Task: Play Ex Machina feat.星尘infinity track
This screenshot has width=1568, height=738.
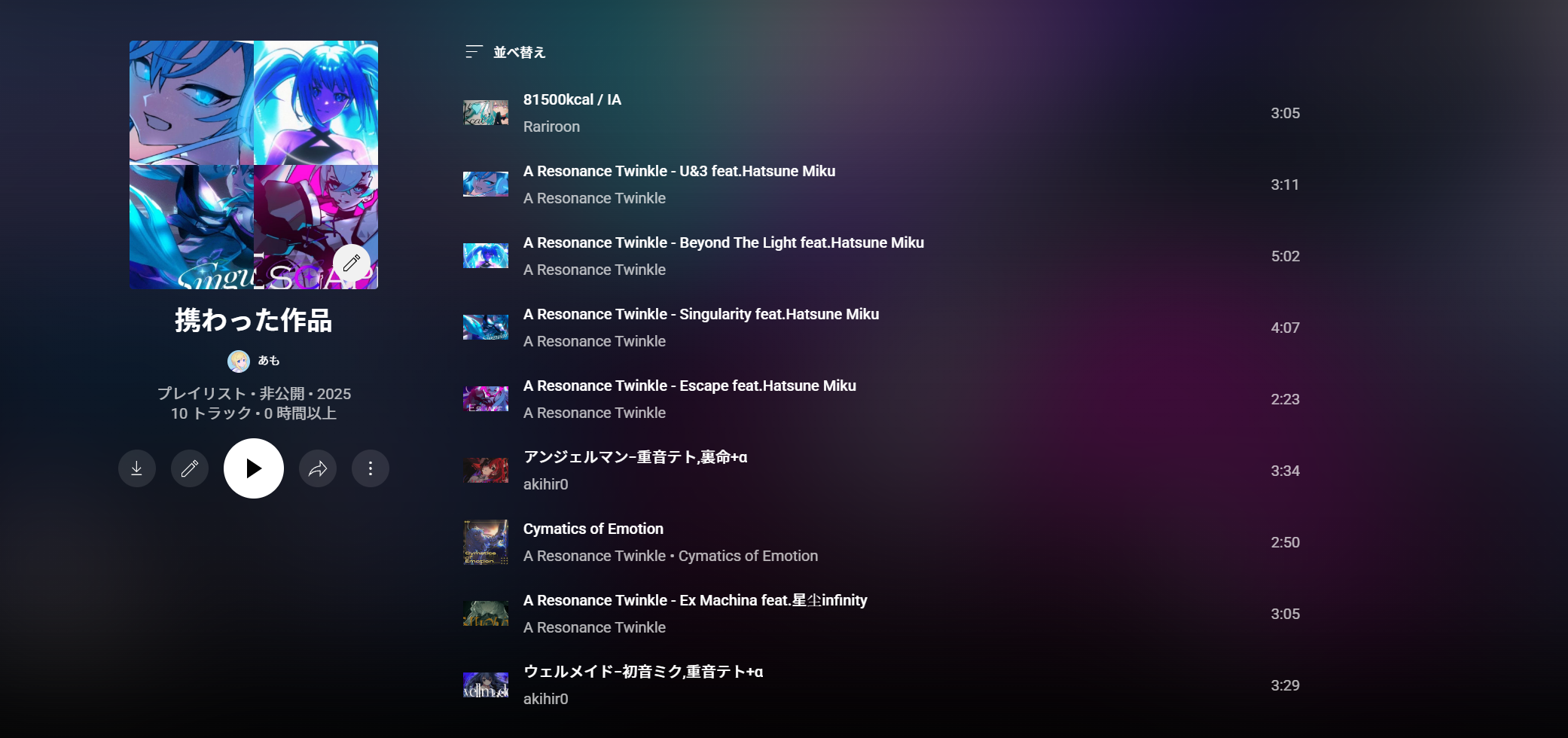Action: [486, 614]
